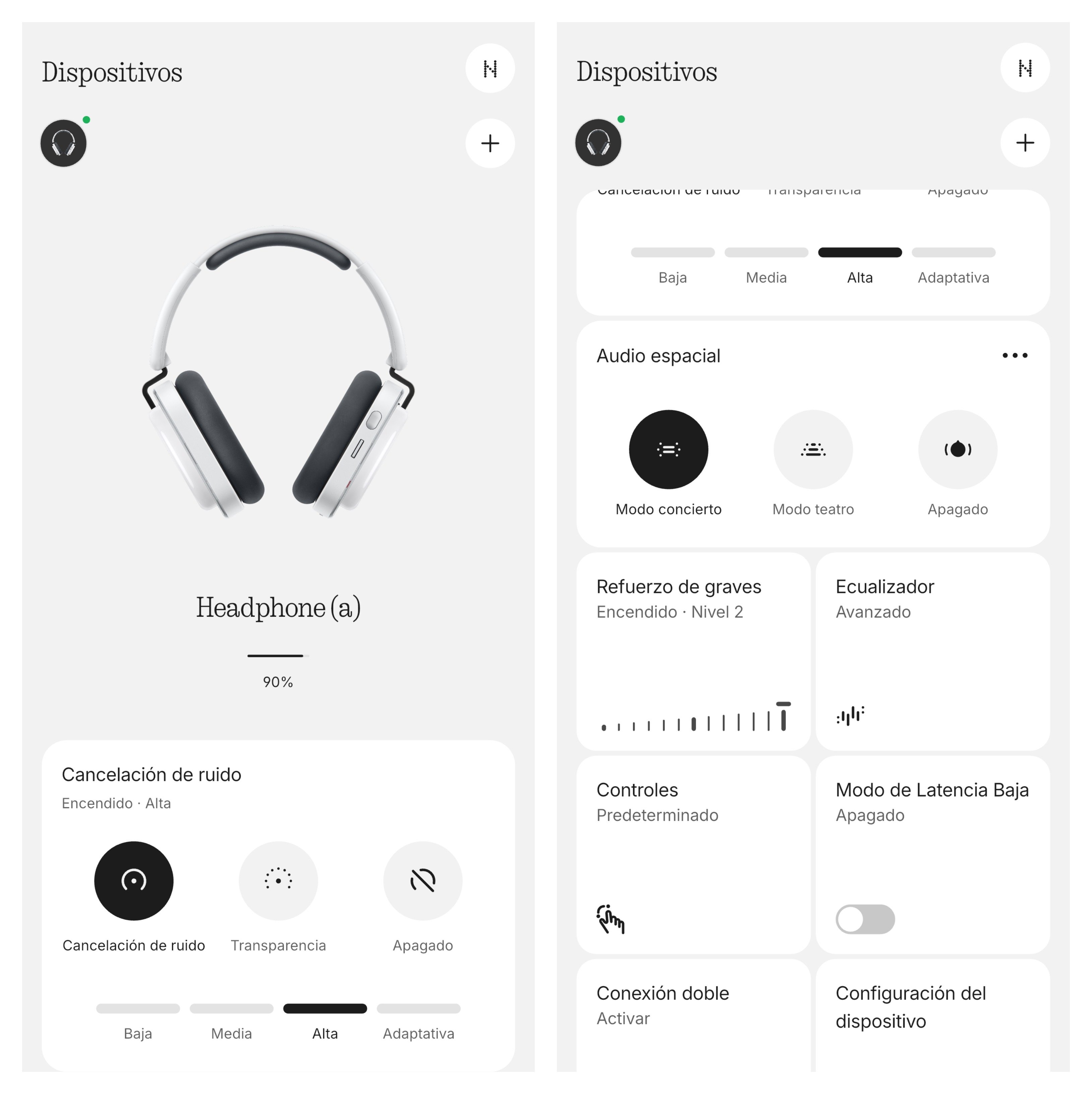Turn noise cancellation off with the crossed-out icon
The image size is (1092, 1094).
422,880
